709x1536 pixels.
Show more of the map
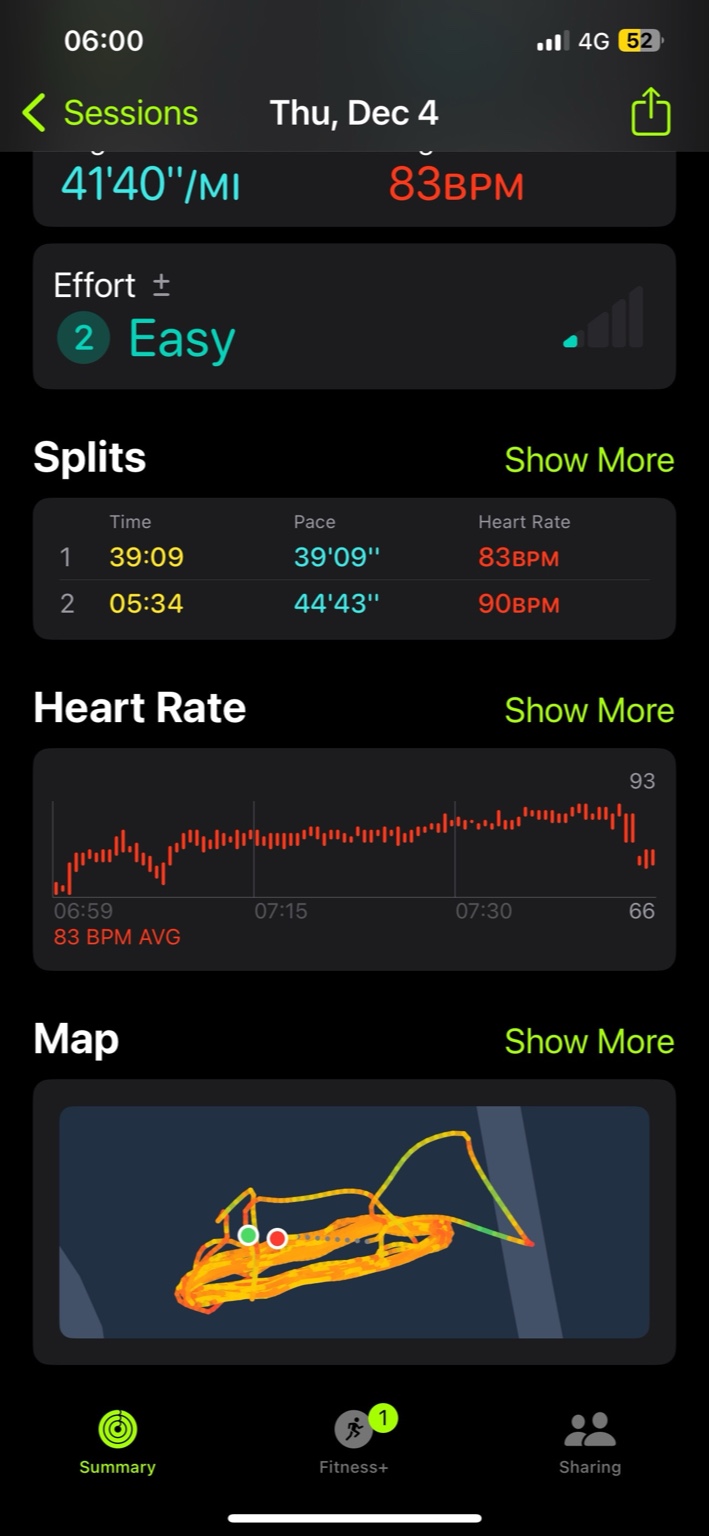[x=589, y=1041]
